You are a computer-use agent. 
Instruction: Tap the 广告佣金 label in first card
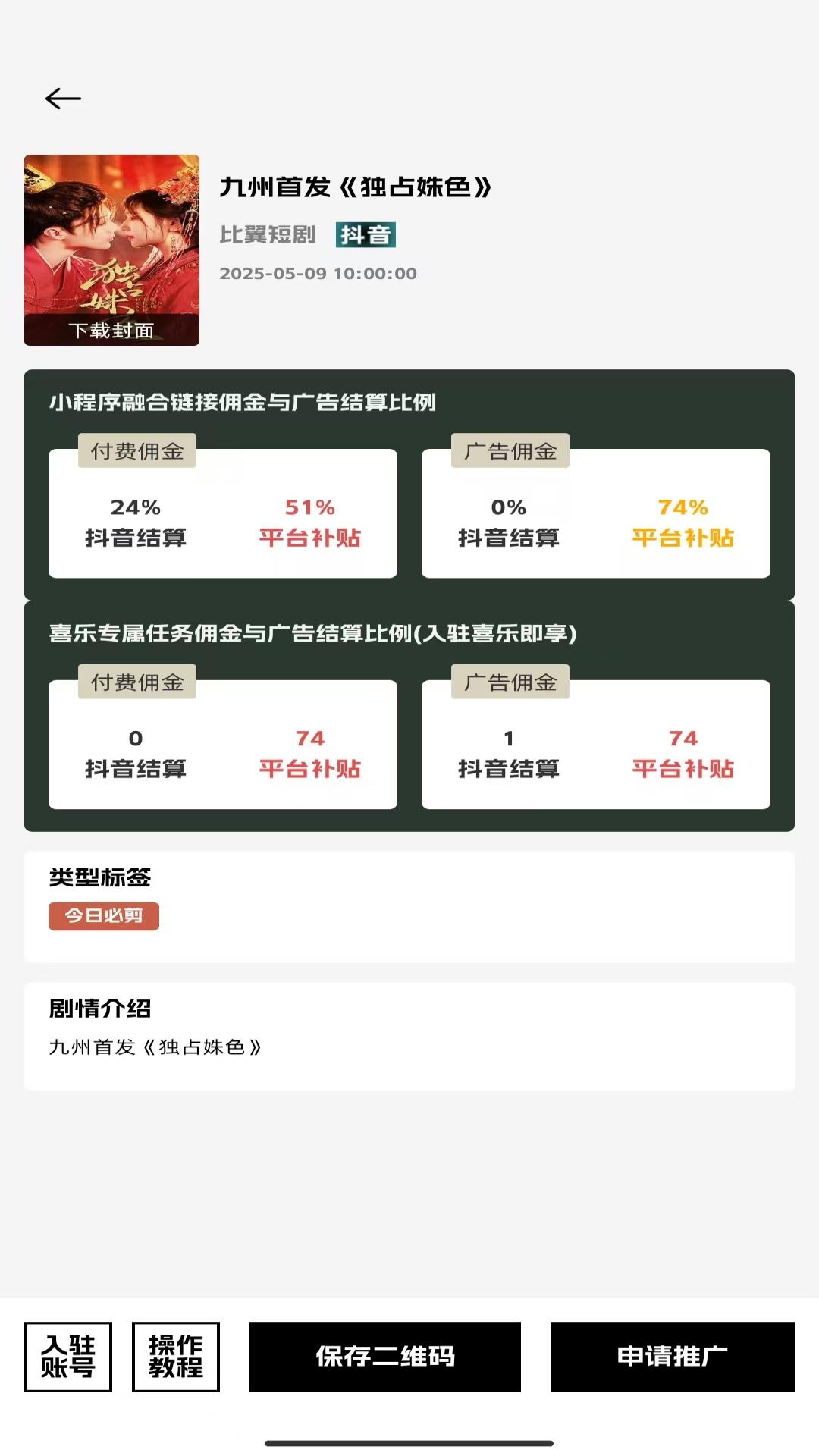tap(511, 450)
